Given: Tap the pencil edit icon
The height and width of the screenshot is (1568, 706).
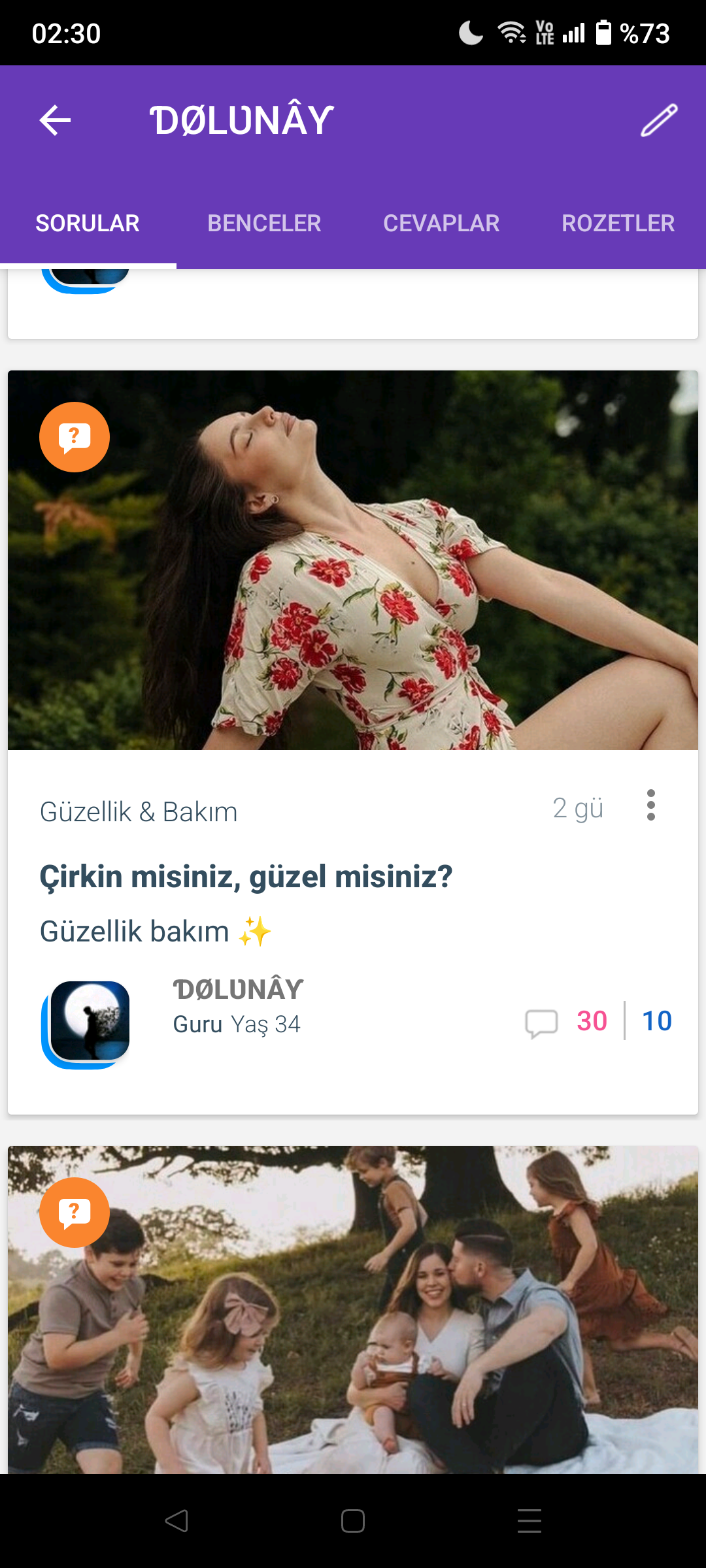Looking at the screenshot, I should click(659, 120).
